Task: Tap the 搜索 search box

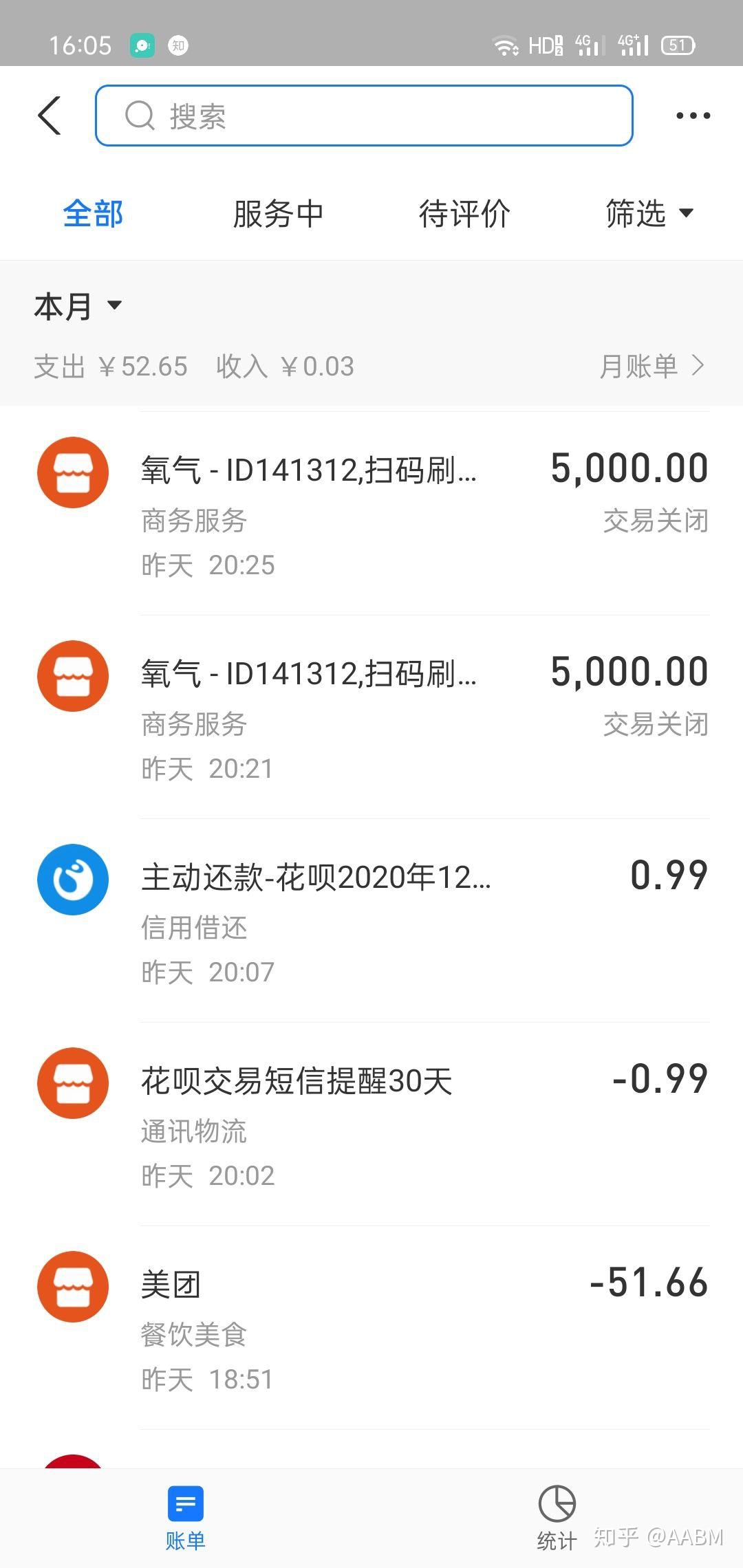Action: (x=364, y=116)
